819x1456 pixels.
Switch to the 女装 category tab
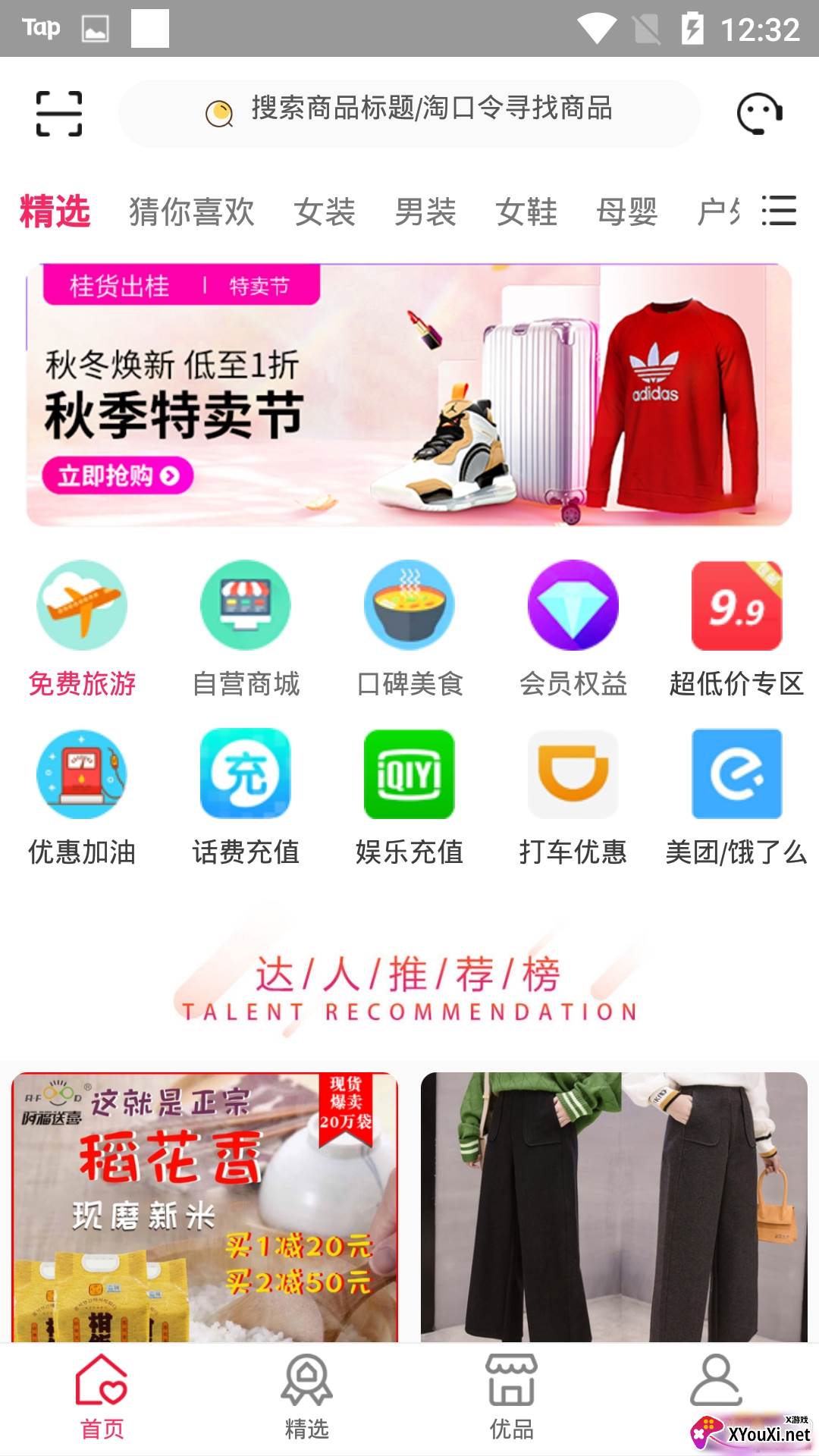point(325,212)
